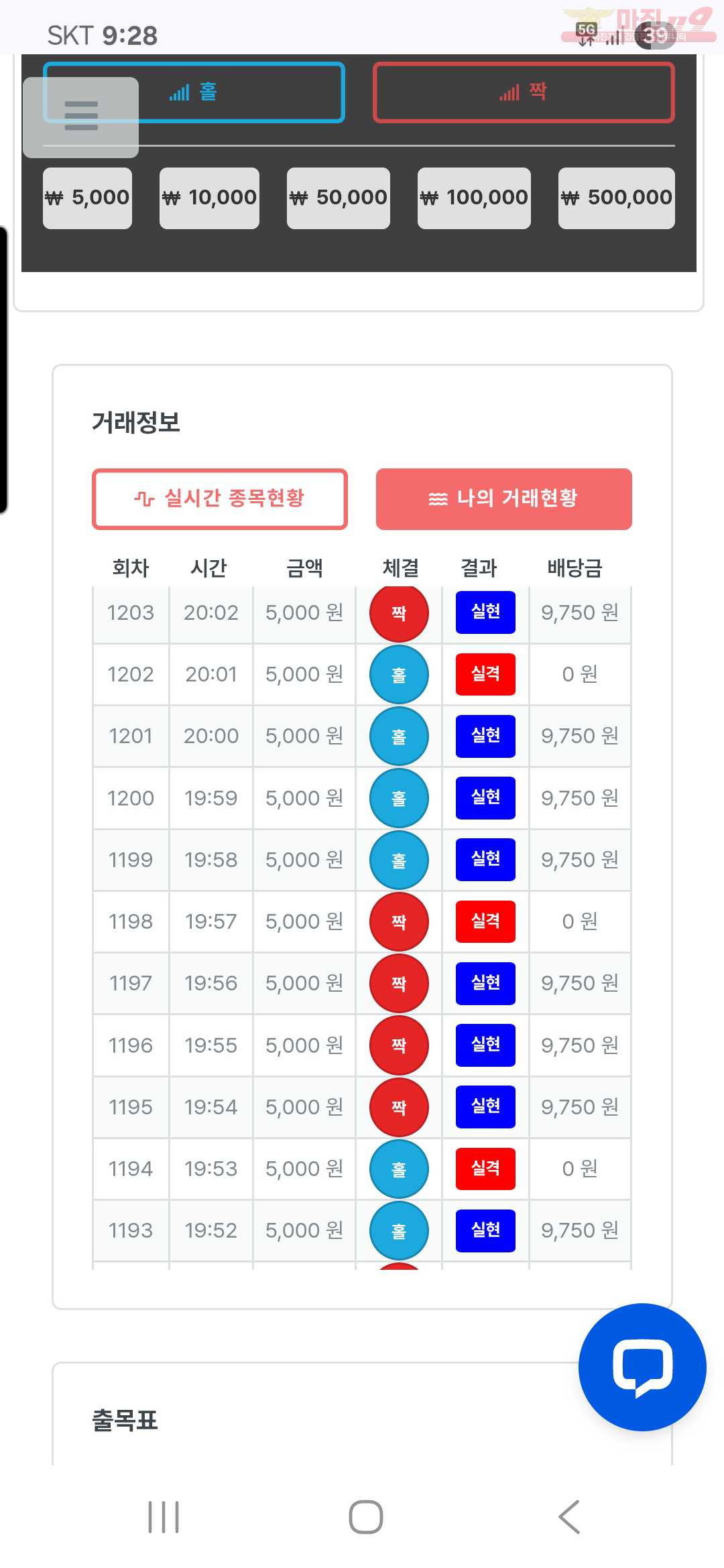The height and width of the screenshot is (1568, 724).
Task: Select the blue 홀 bet option
Action: [241, 92]
